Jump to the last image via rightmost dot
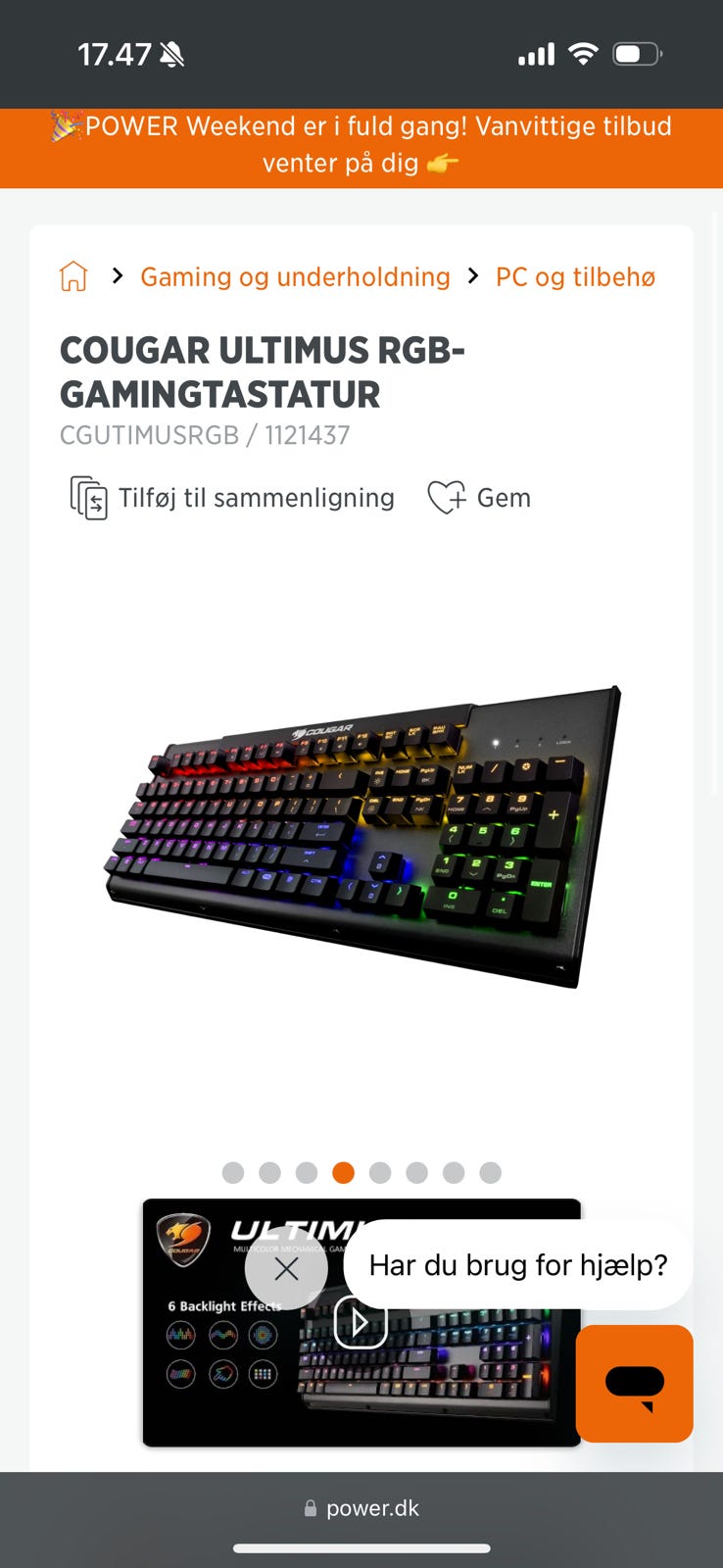 [489, 1172]
